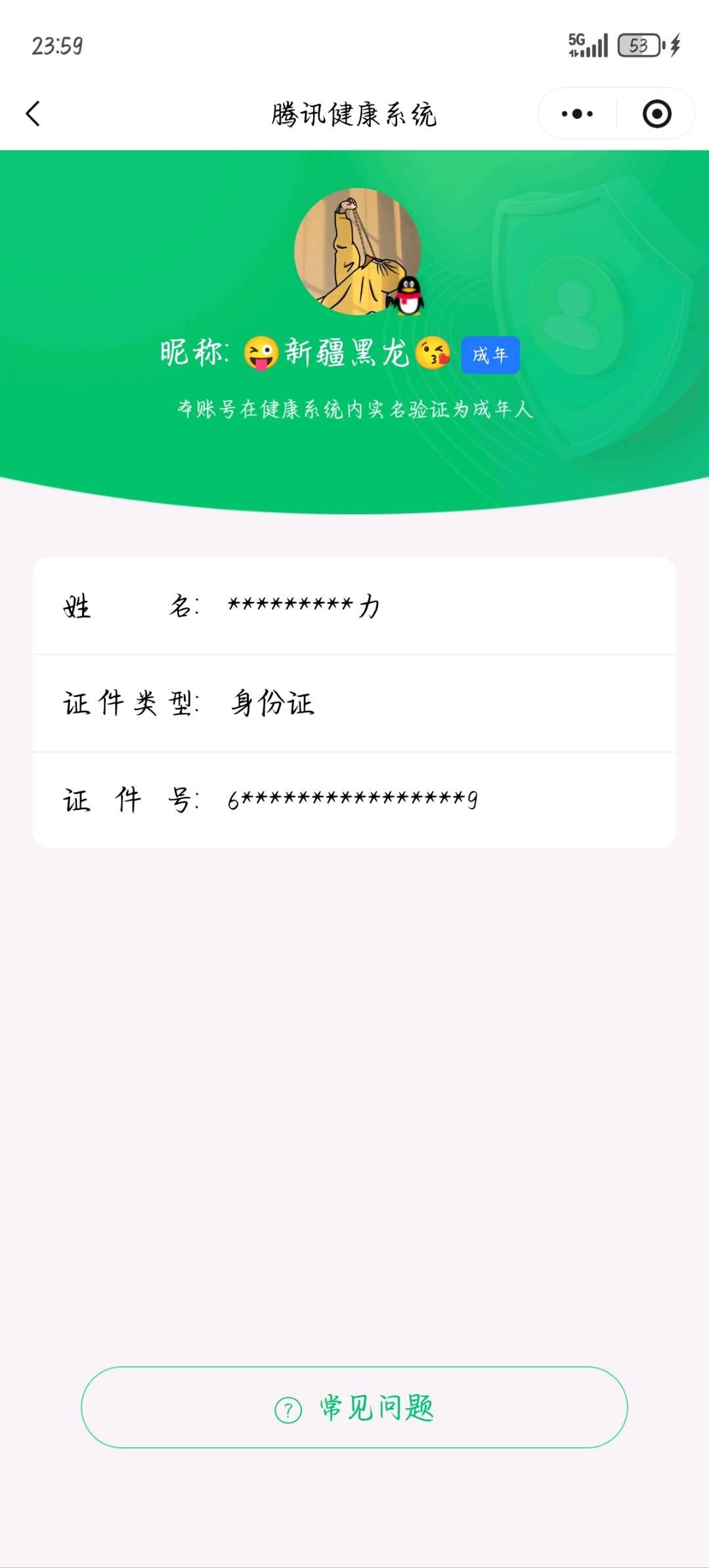709x1568 pixels.
Task: Click the 腾讯健康系统 title in header
Action: pyautogui.click(x=354, y=112)
